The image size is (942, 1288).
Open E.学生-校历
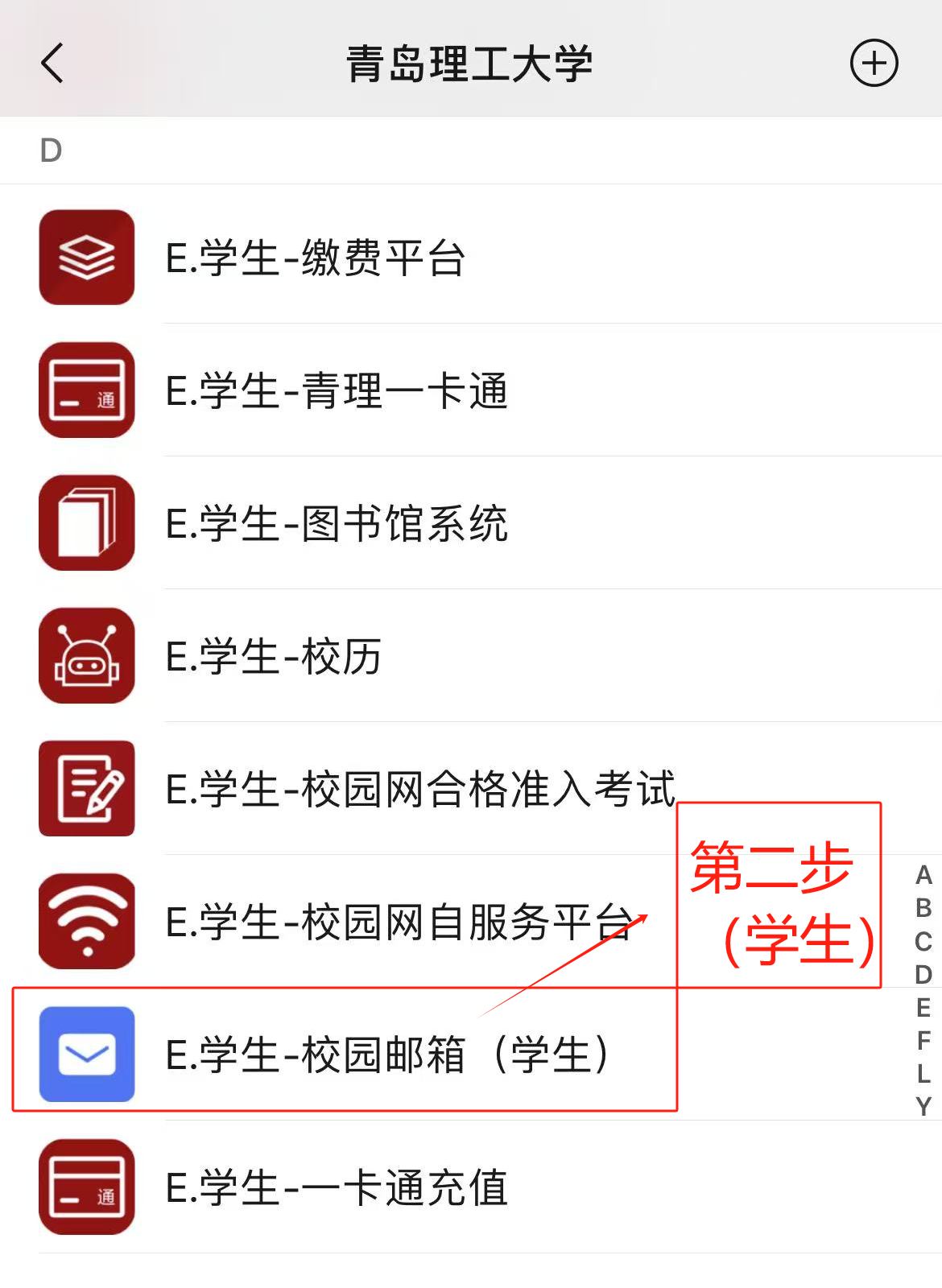coord(273,657)
